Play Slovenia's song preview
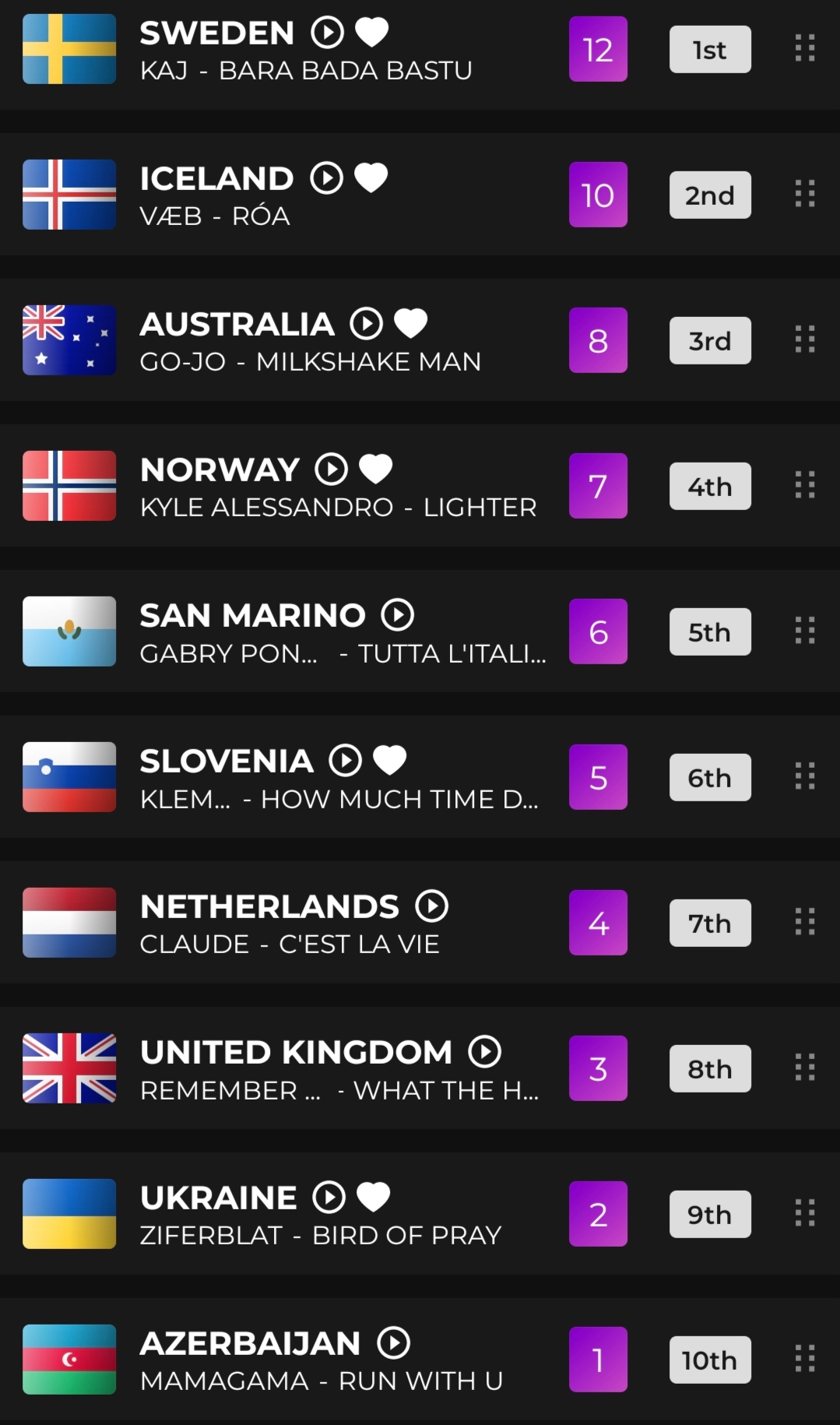This screenshot has height=1425, width=840. (345, 761)
